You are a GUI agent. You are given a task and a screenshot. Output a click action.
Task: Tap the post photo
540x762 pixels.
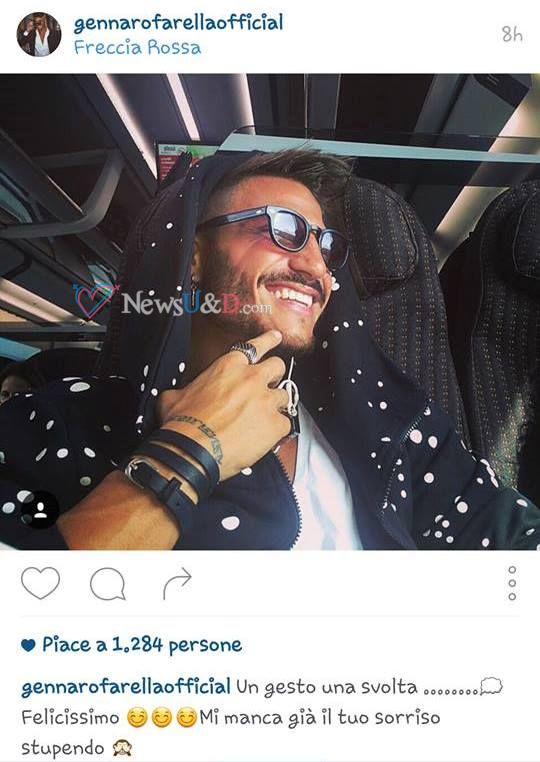point(270,312)
